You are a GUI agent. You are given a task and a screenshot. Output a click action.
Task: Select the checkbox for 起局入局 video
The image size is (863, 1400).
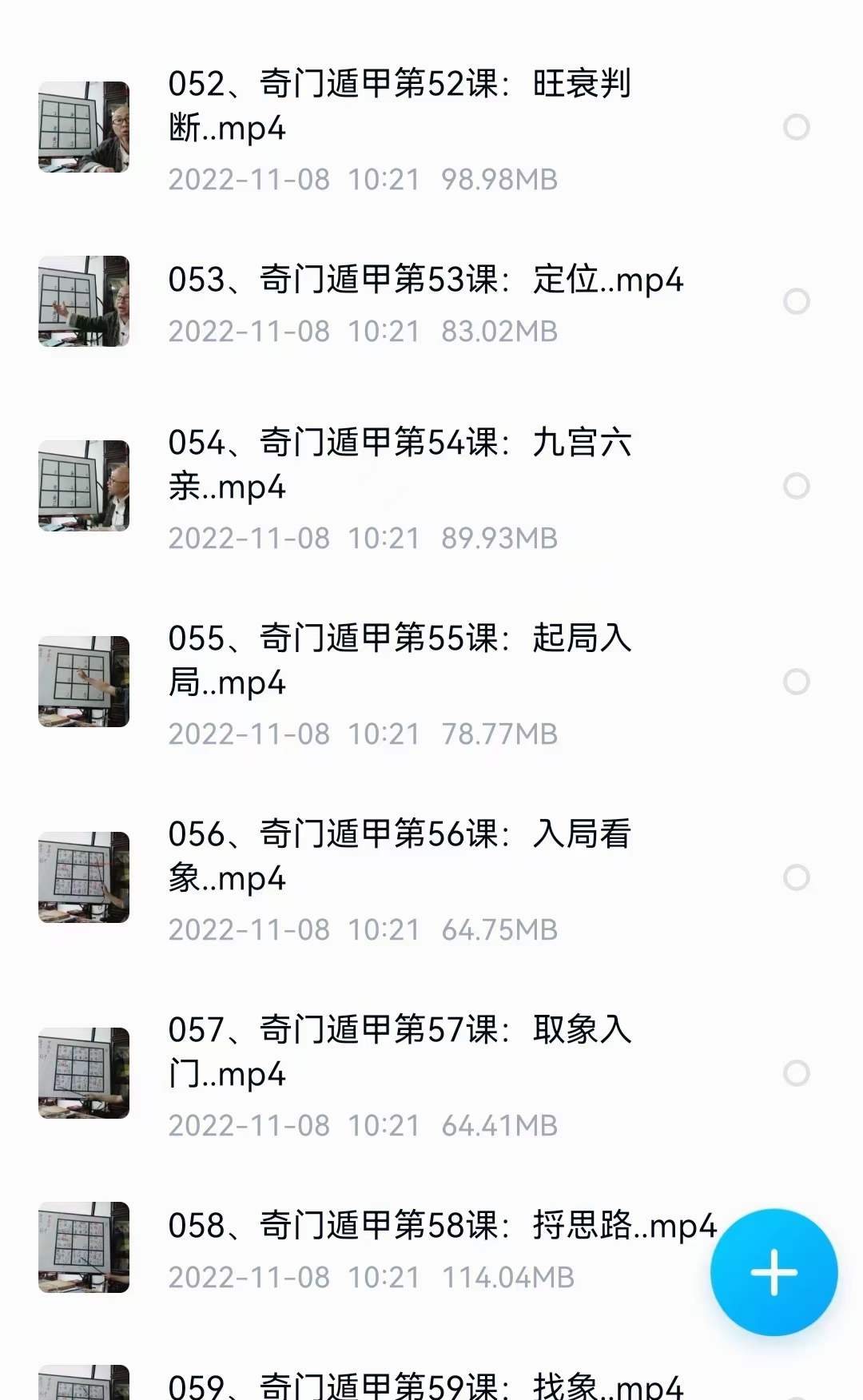click(795, 681)
